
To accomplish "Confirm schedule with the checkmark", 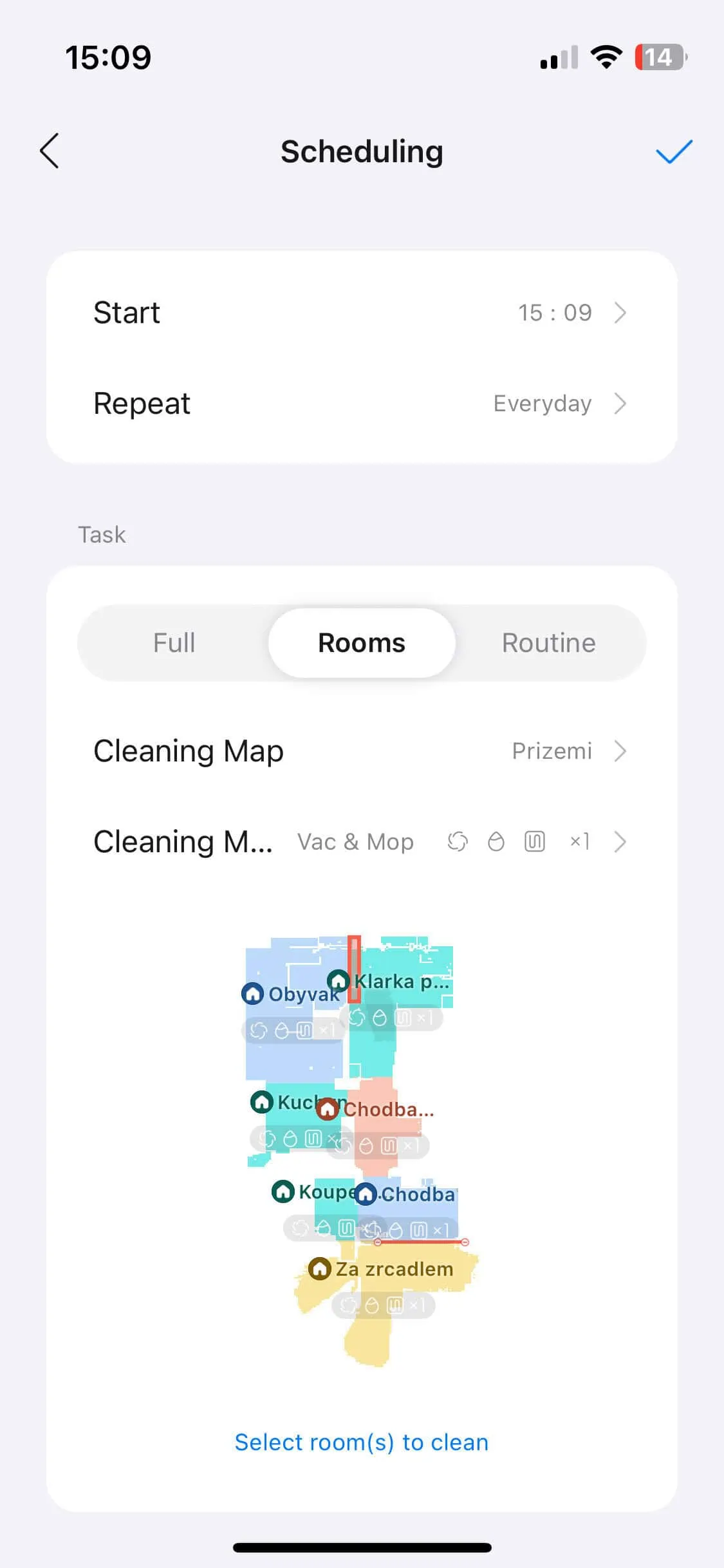I will (x=673, y=152).
